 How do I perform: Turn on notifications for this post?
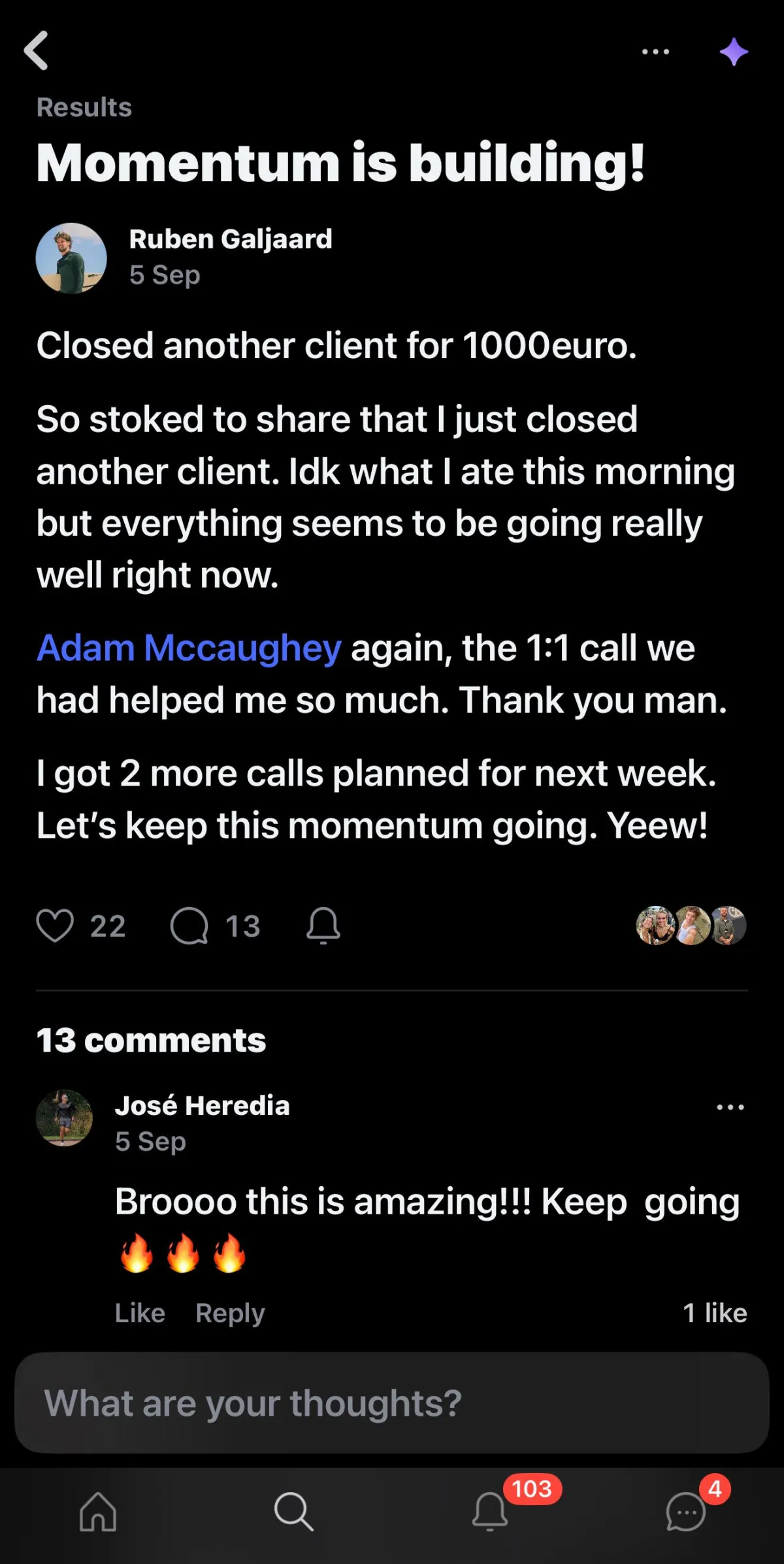tap(323, 925)
